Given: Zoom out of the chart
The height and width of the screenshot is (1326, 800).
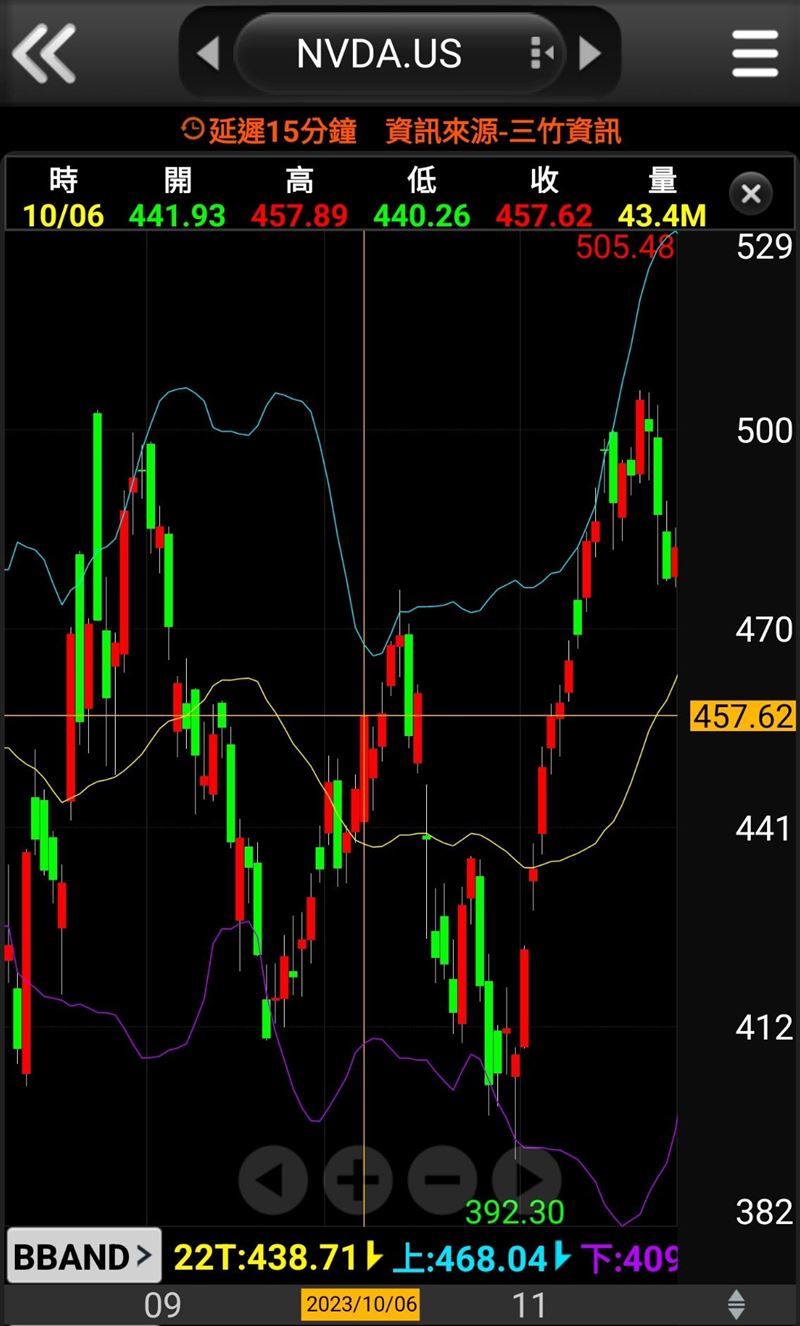Looking at the screenshot, I should coord(442,1180).
